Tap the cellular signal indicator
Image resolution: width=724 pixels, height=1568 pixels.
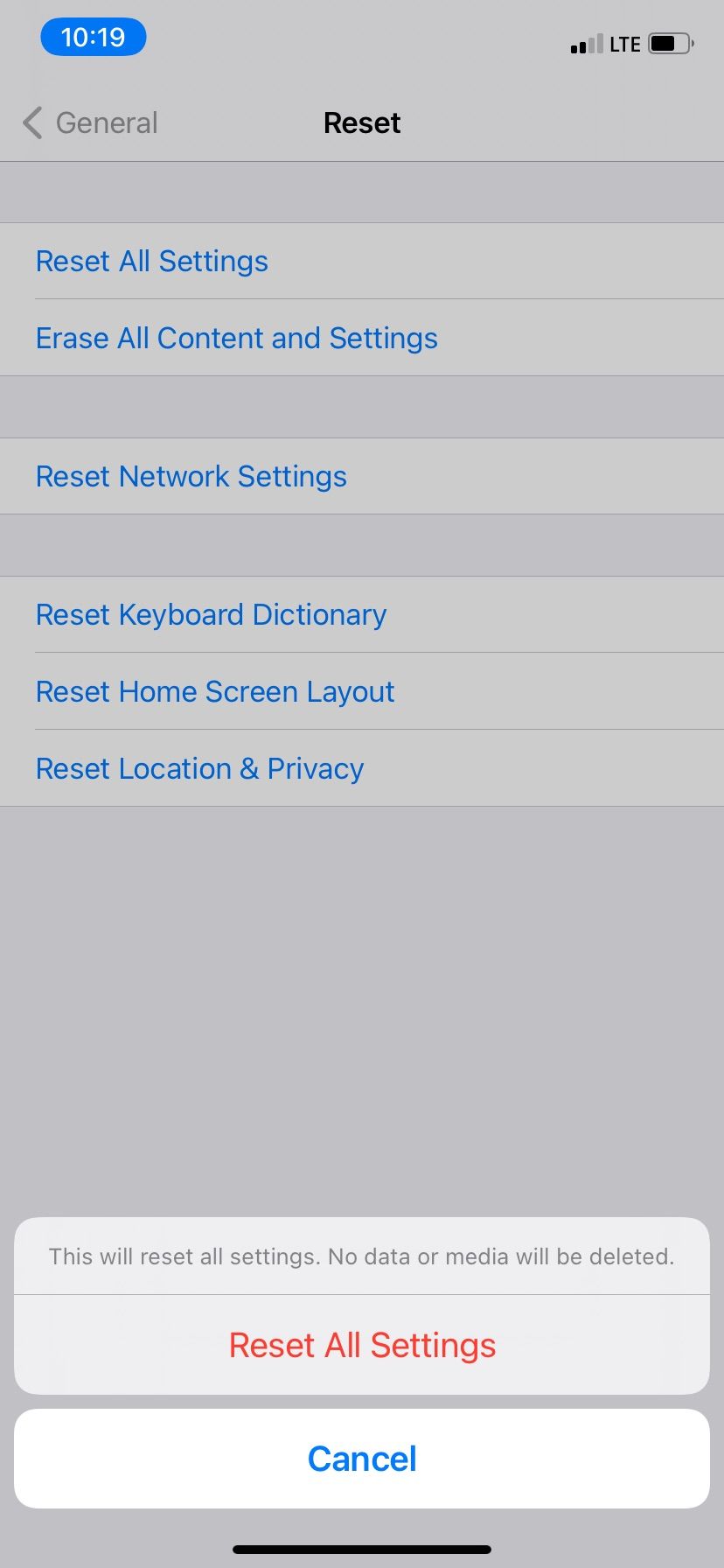coord(585,44)
